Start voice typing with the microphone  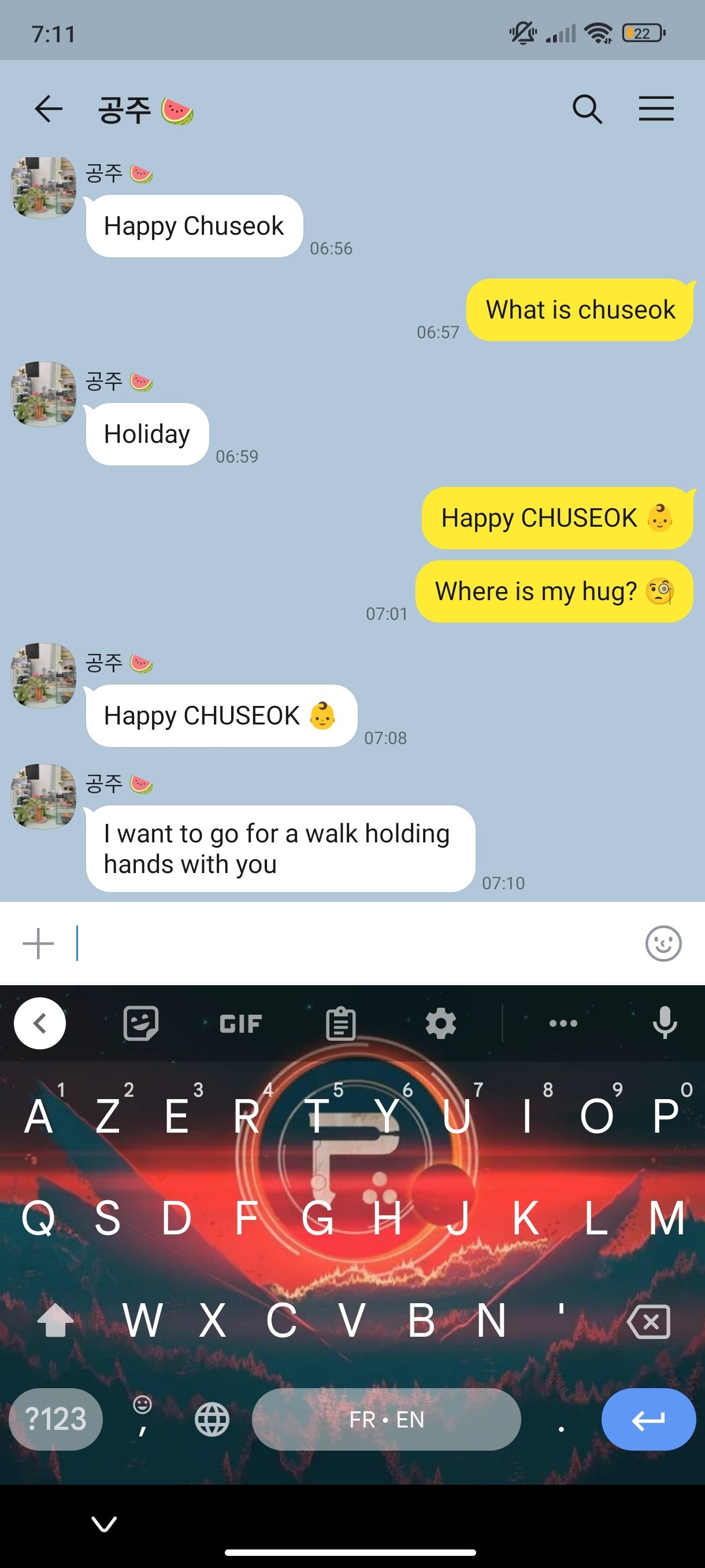664,1023
